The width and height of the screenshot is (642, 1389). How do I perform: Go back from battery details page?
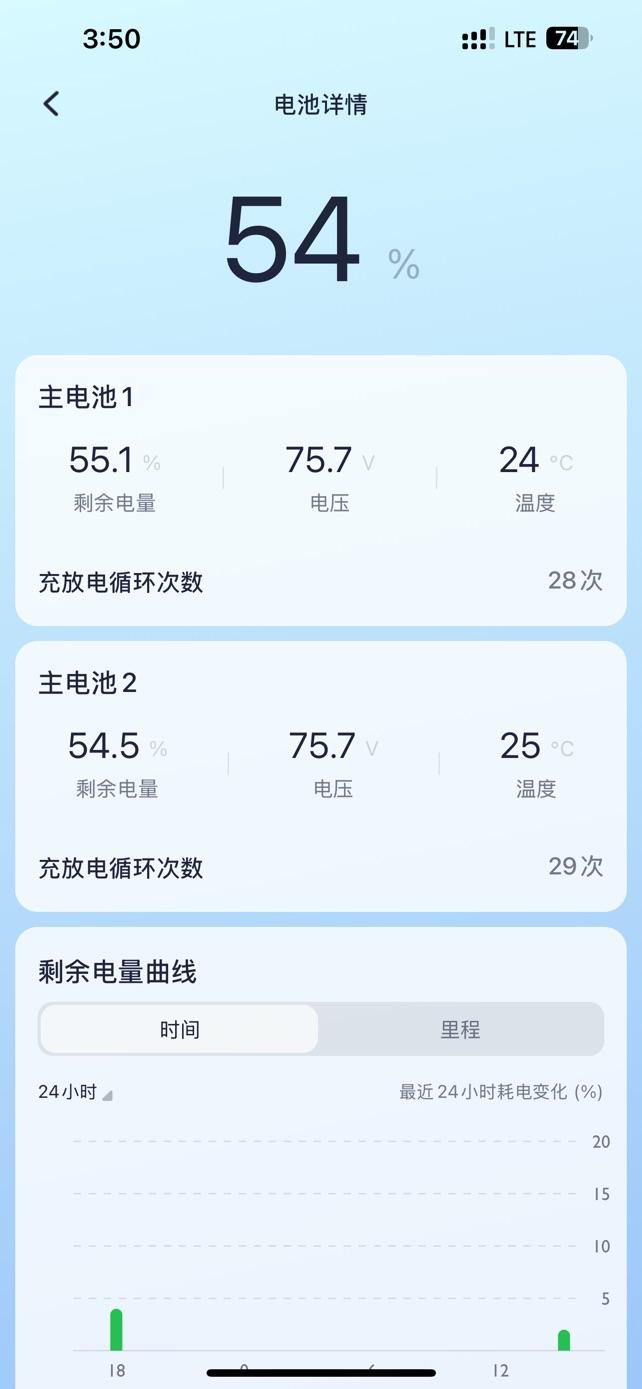51,103
